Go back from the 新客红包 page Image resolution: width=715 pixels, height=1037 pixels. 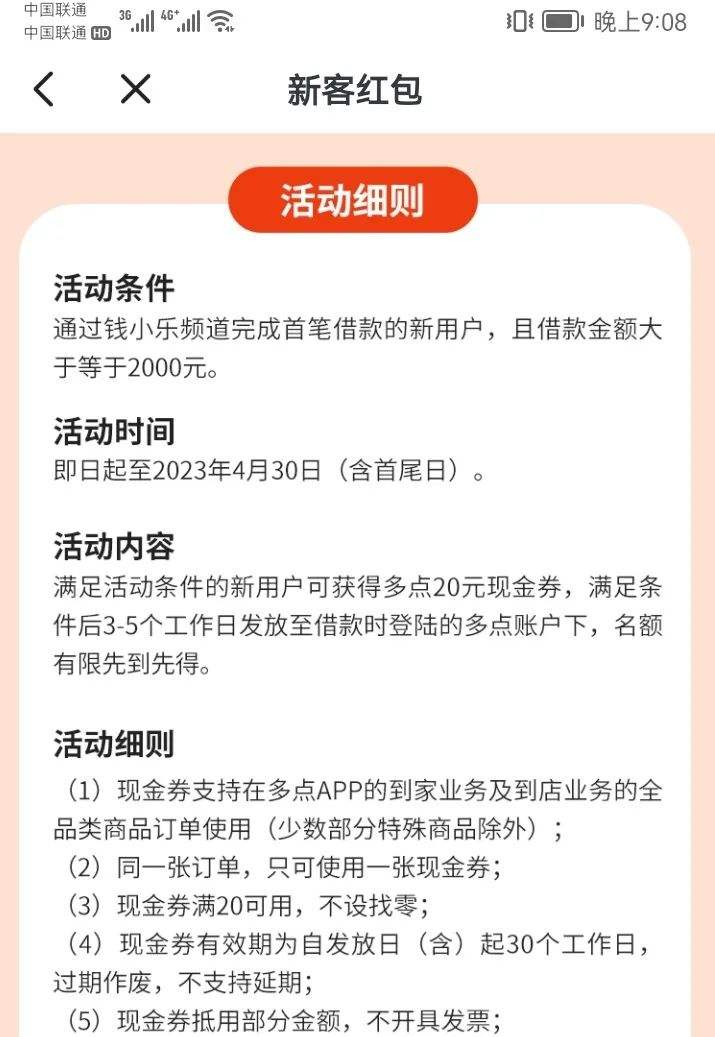click(x=43, y=90)
